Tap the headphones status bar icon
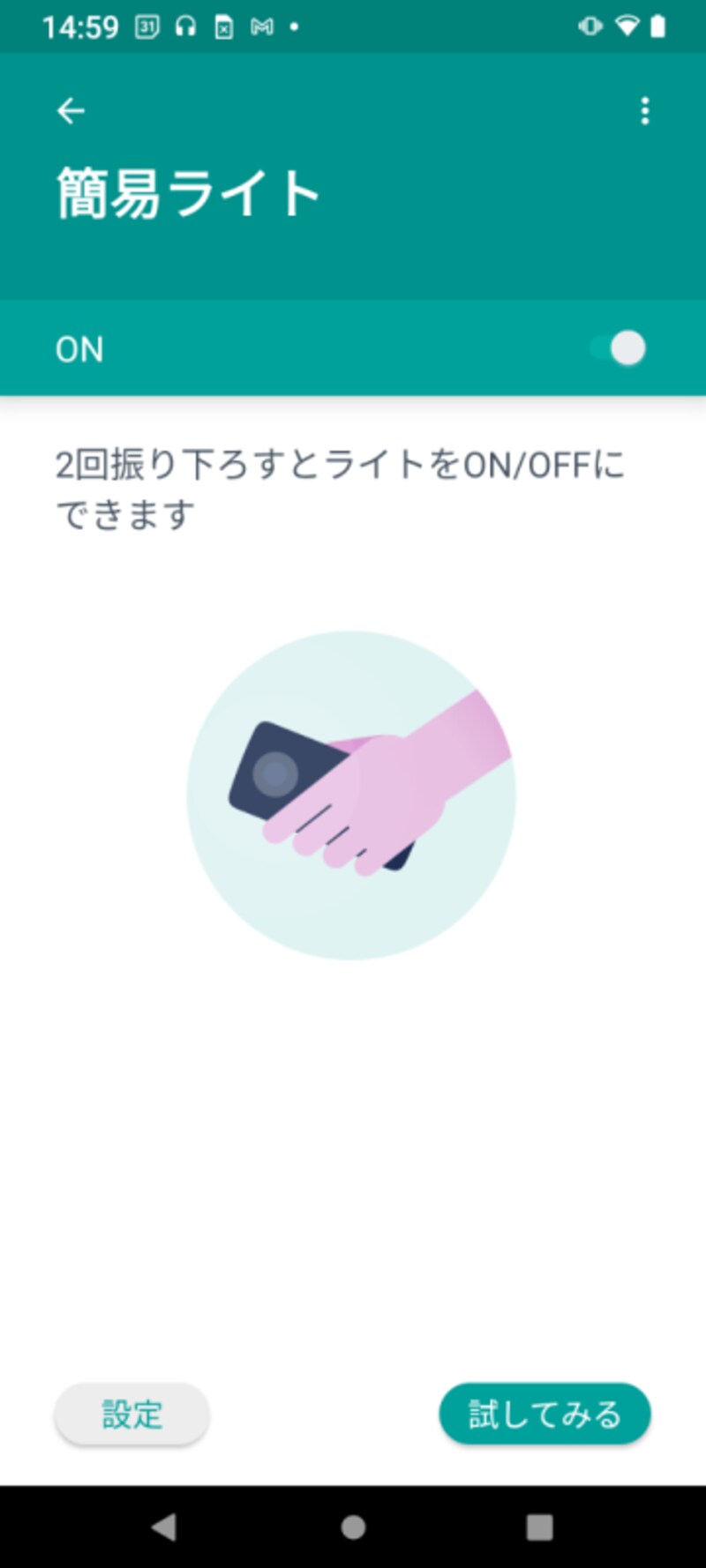 (x=183, y=26)
